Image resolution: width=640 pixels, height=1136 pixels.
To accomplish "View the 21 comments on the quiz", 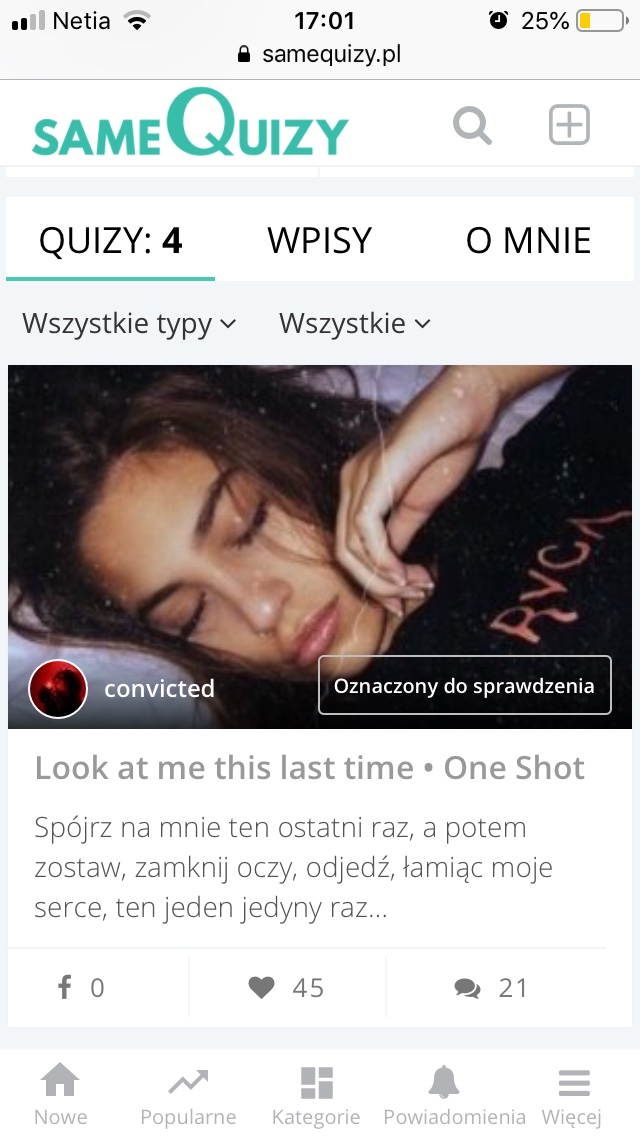I will 490,988.
